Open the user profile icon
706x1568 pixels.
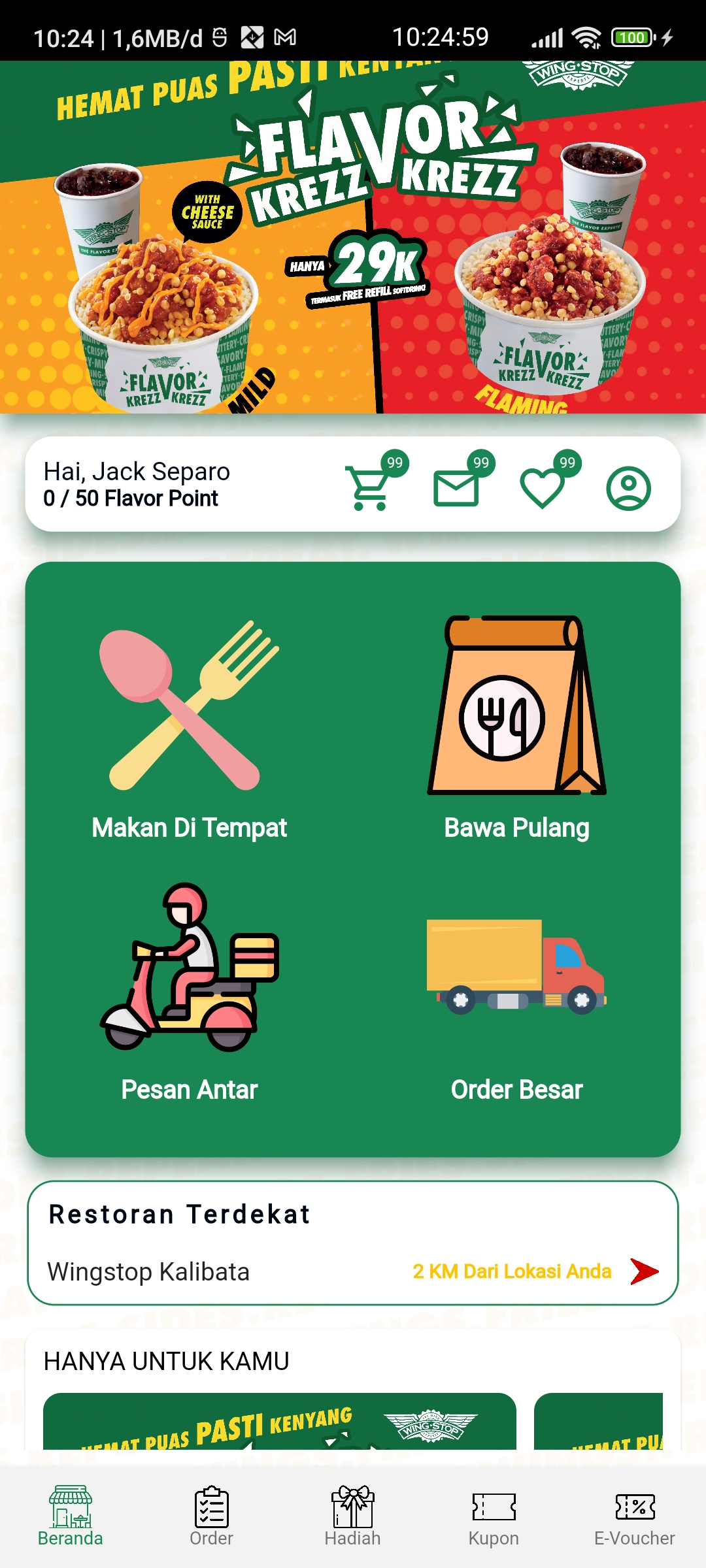[x=628, y=488]
